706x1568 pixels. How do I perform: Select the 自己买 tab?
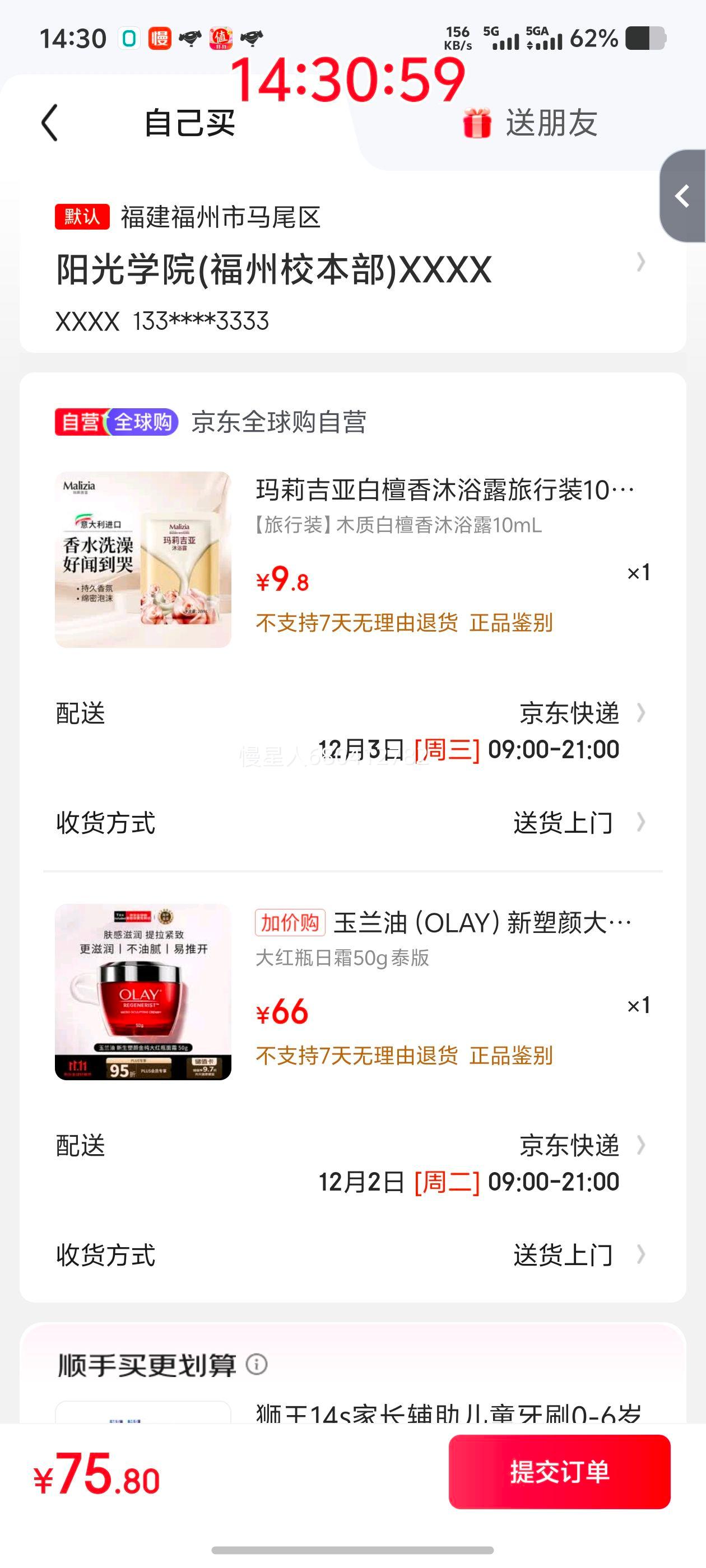point(189,123)
